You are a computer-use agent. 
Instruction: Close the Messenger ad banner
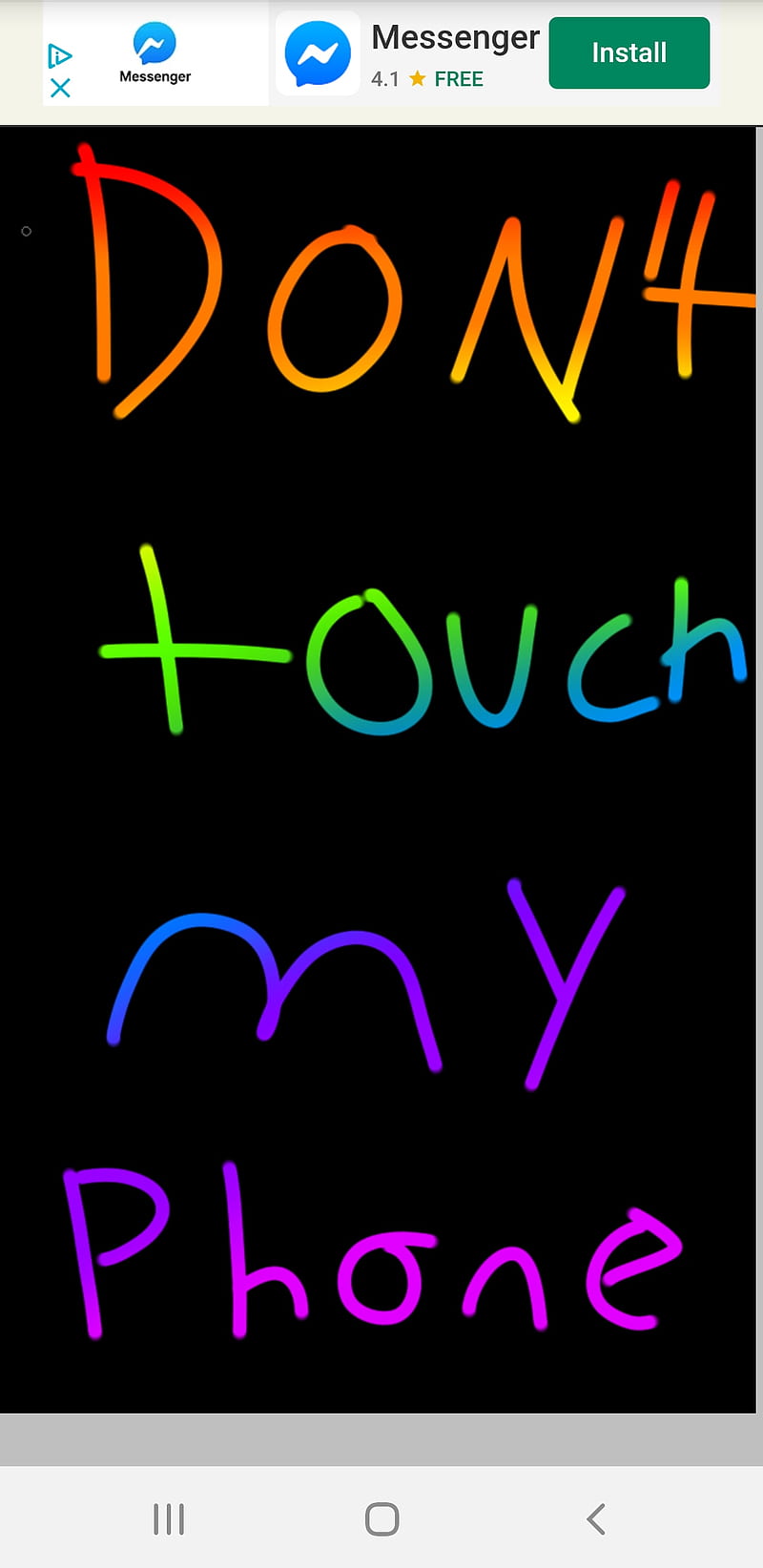[x=60, y=89]
